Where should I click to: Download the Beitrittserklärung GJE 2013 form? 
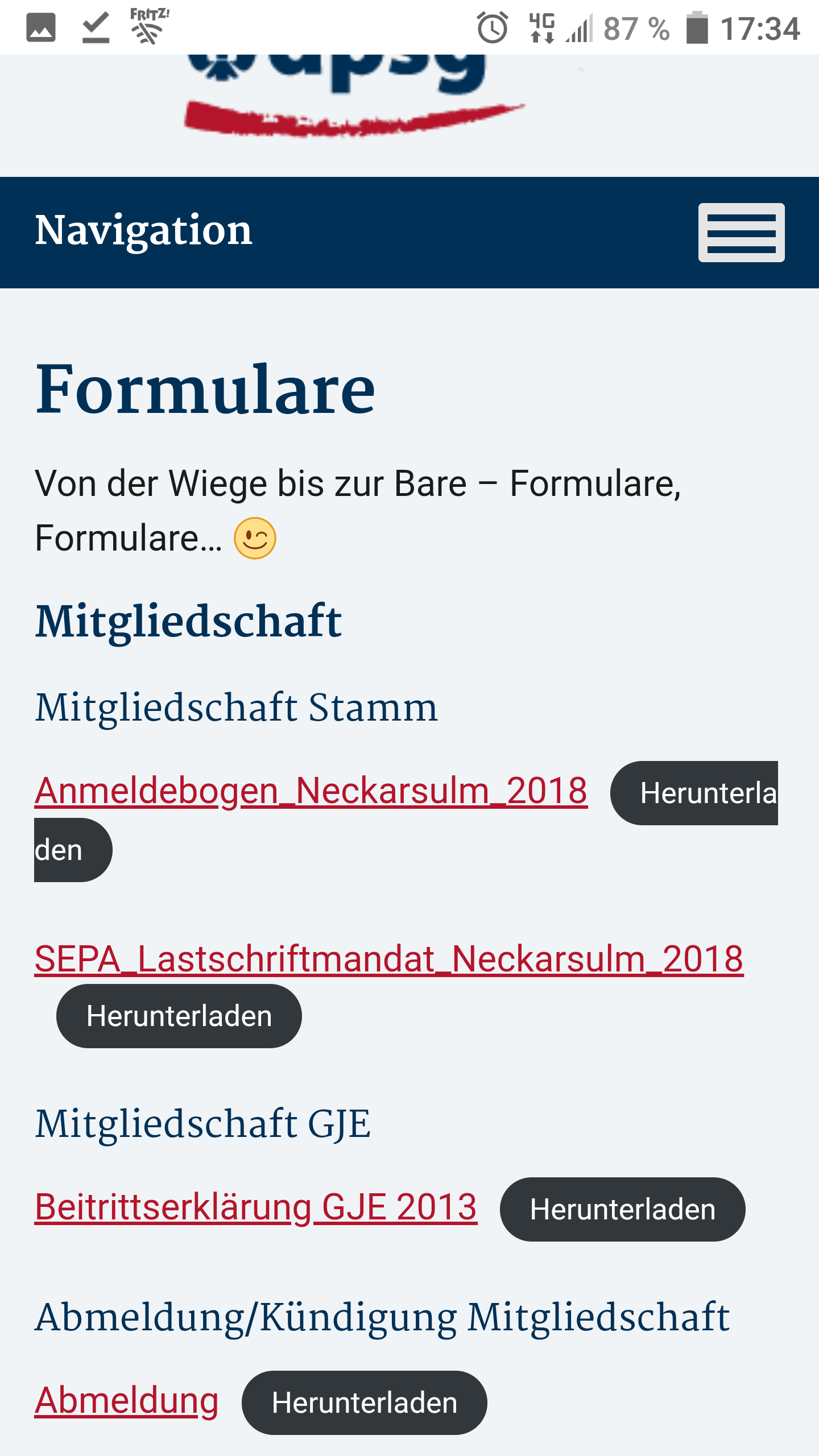point(622,1209)
